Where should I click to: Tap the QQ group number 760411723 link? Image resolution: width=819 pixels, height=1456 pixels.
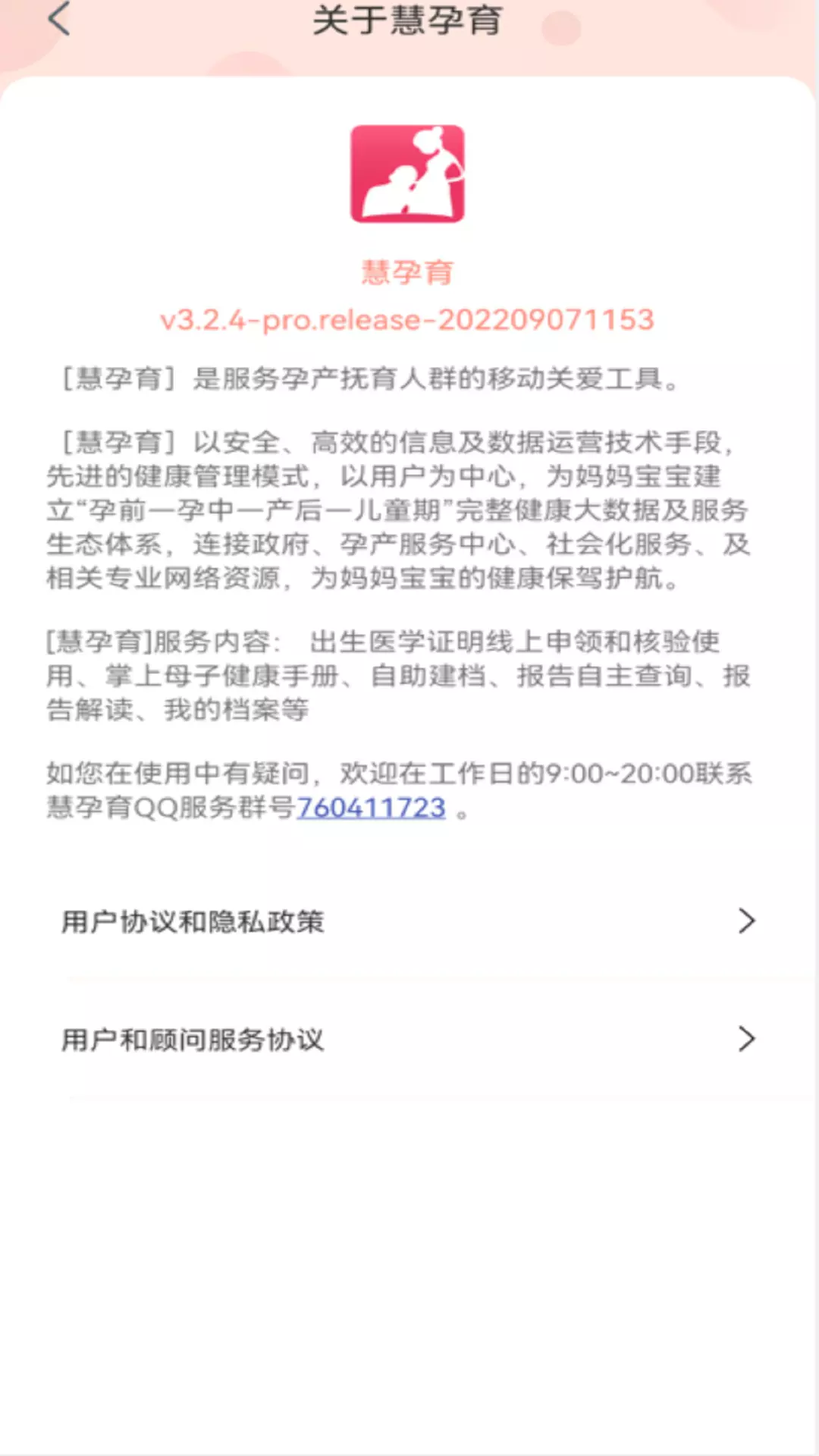point(370,808)
